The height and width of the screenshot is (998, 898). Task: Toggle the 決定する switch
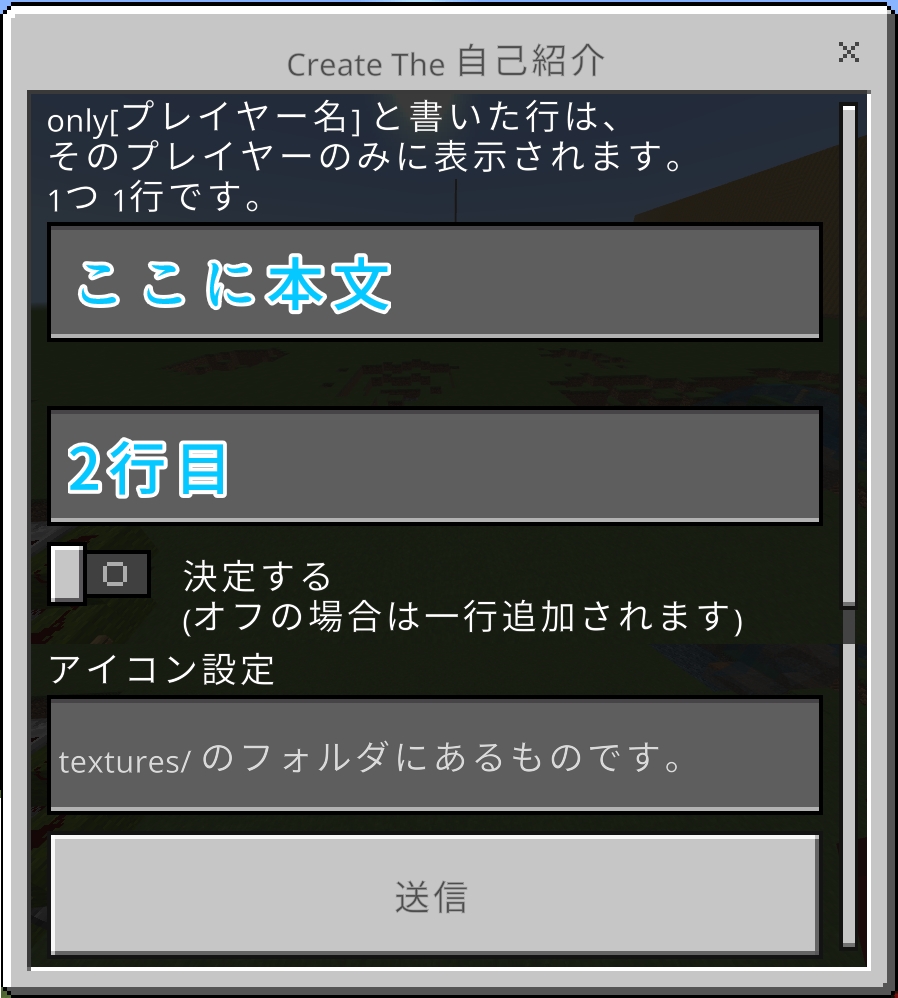(100, 576)
